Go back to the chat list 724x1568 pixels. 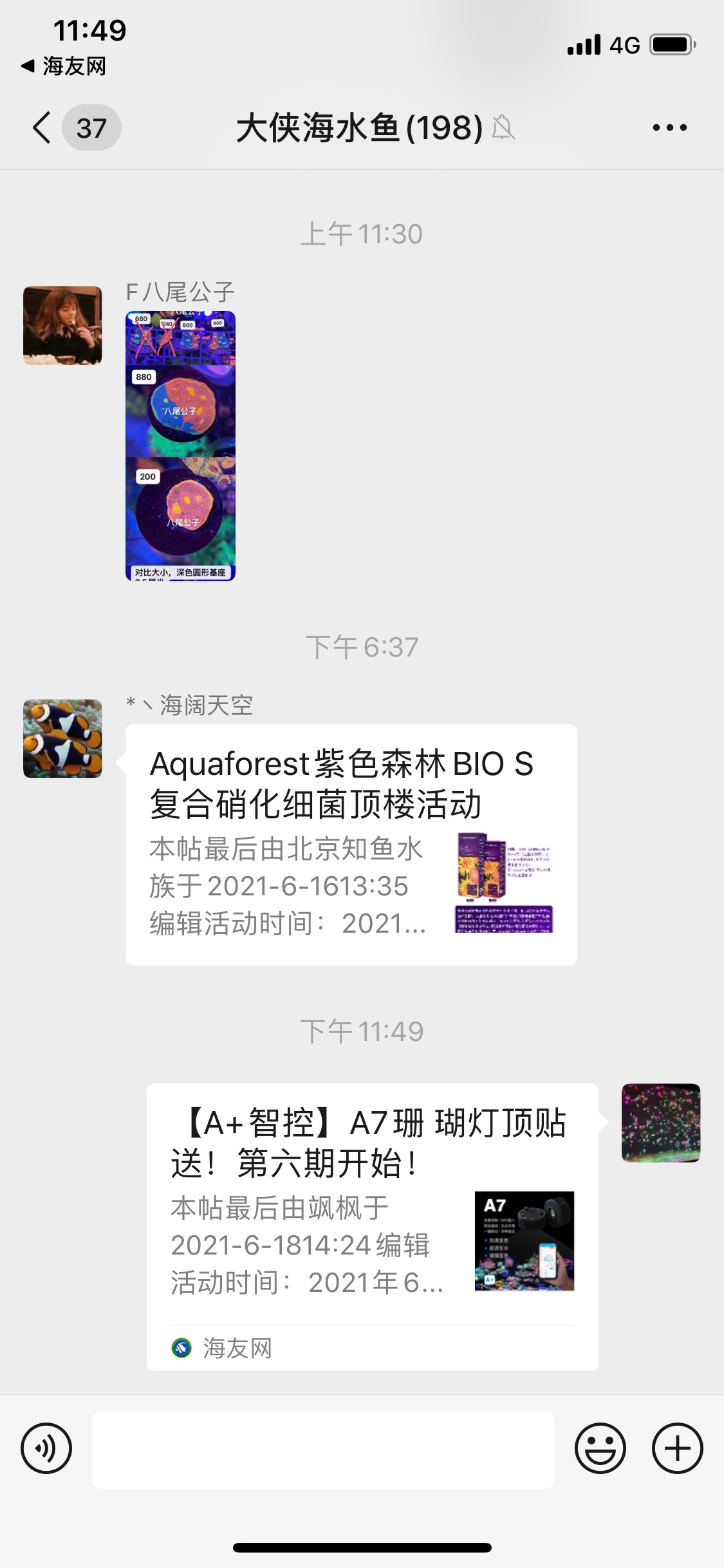click(x=42, y=127)
